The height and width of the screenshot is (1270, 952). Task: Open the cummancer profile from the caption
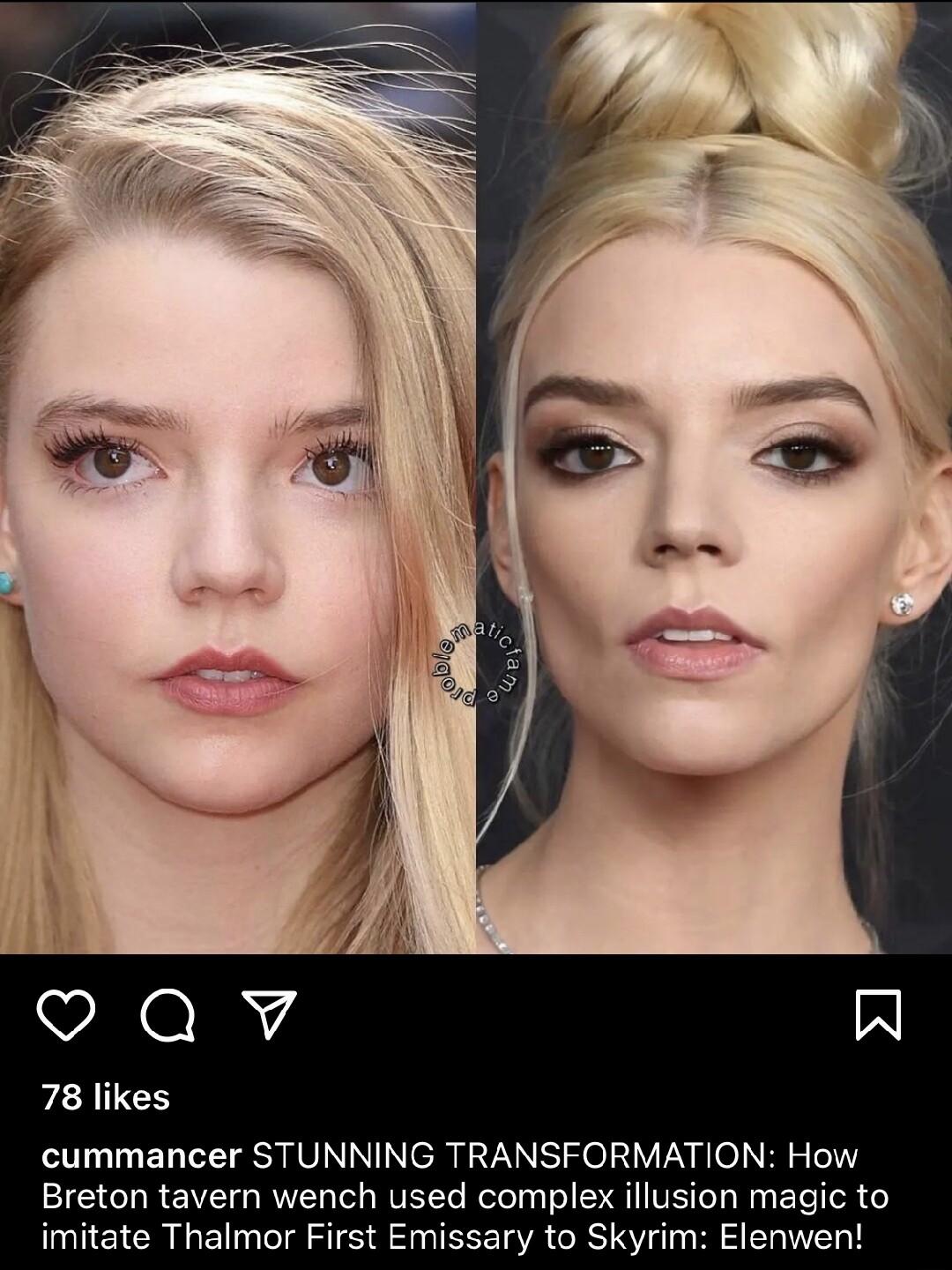tap(141, 1155)
